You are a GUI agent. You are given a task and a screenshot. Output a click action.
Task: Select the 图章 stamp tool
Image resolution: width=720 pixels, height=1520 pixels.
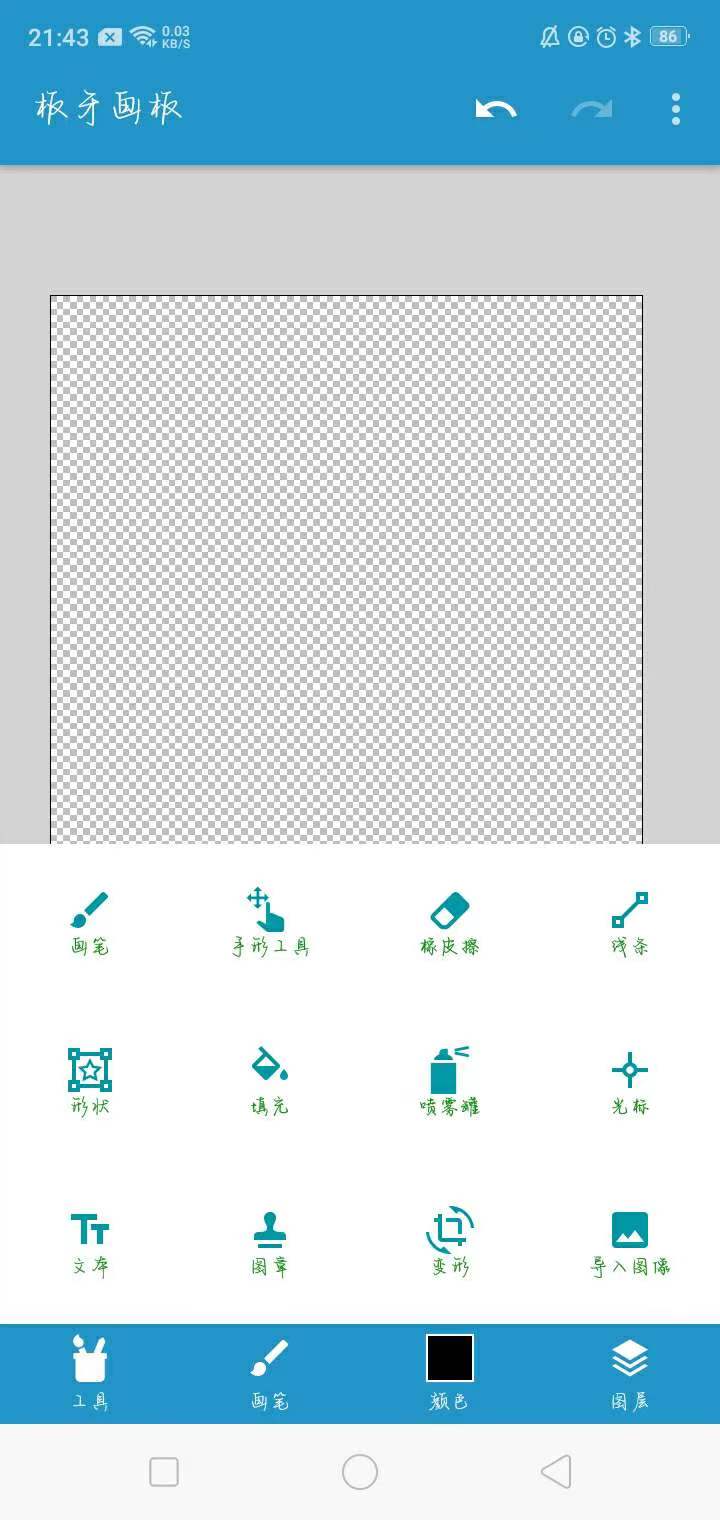270,1243
